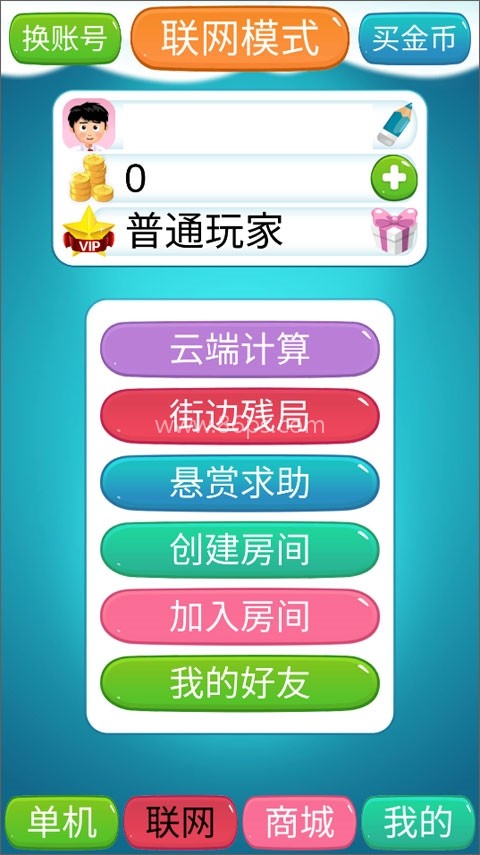Screen dimensions: 480x855
Task: Select 街边残局 endgame puzzles
Action: [240, 416]
